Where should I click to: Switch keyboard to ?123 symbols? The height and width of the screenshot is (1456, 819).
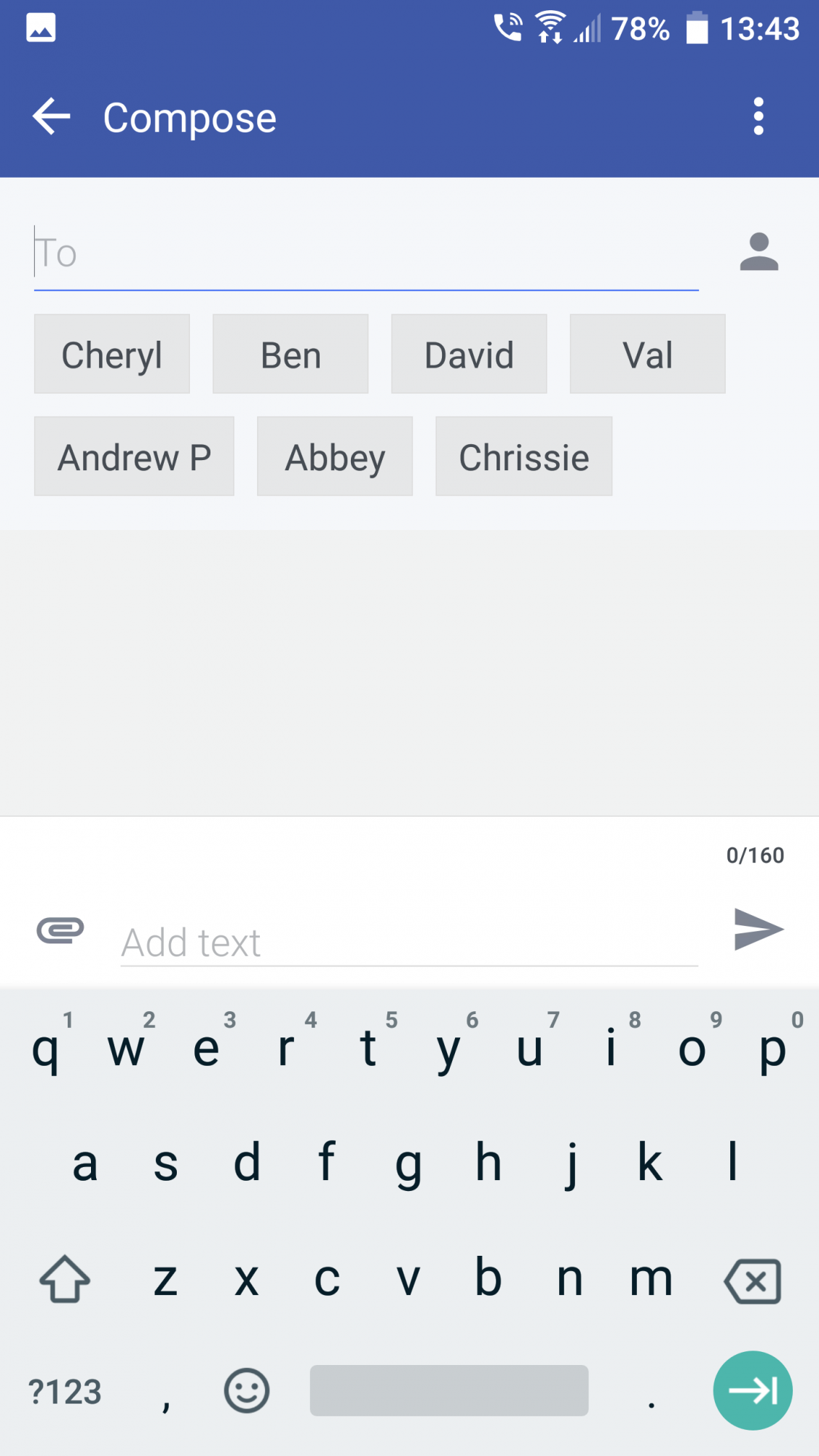65,1392
